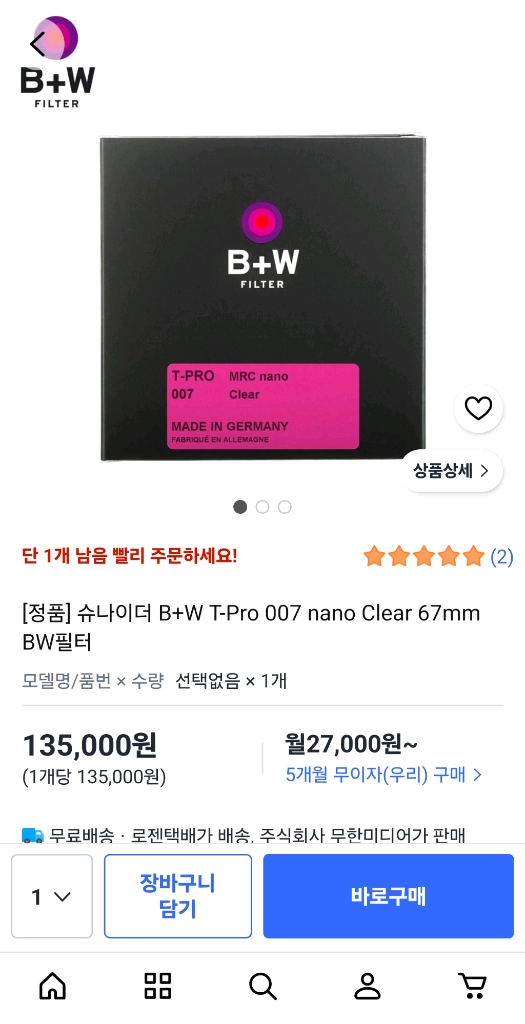Add item with 장바구니 담기

click(x=178, y=896)
